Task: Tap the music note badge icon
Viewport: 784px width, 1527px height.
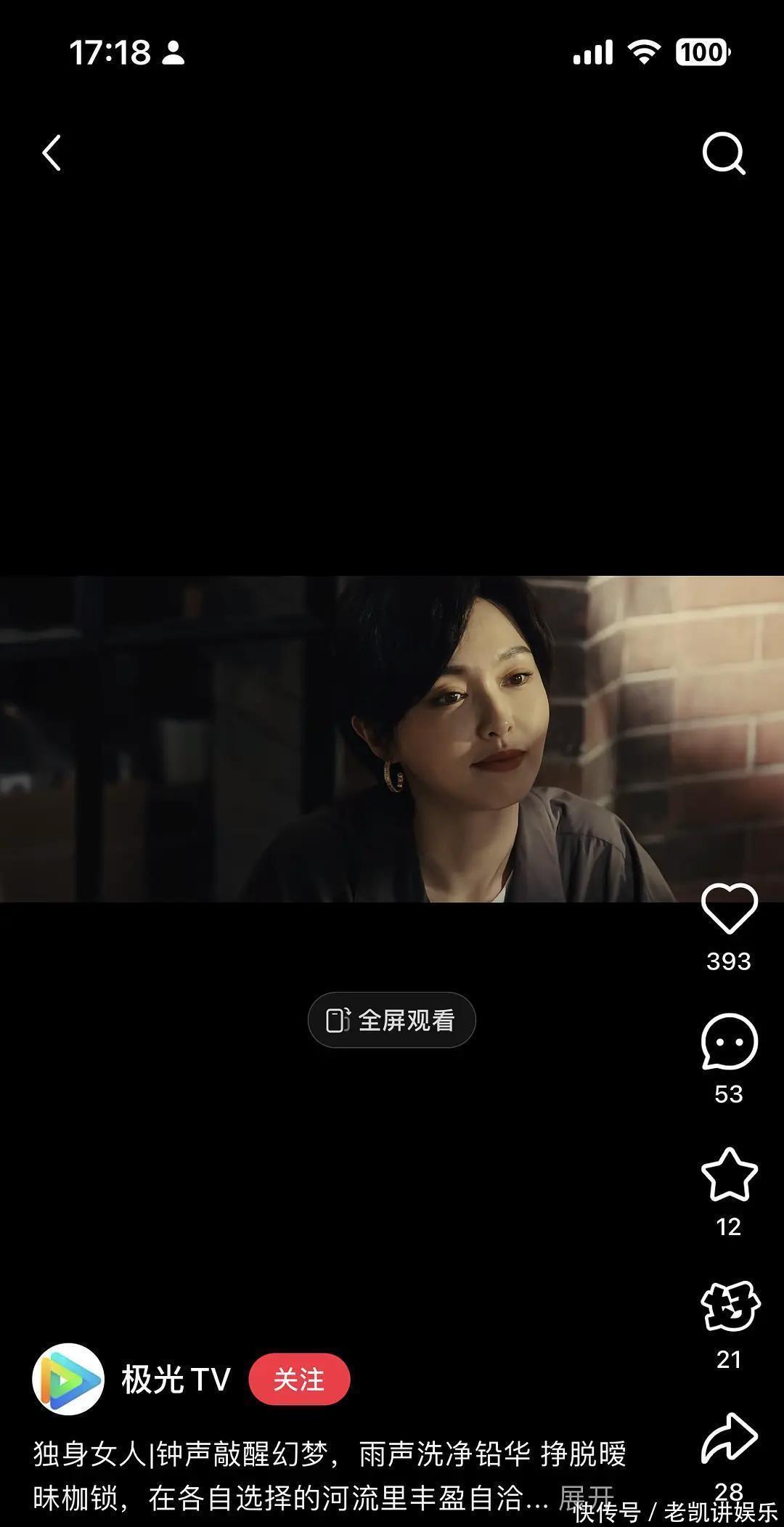Action: point(729,1307)
